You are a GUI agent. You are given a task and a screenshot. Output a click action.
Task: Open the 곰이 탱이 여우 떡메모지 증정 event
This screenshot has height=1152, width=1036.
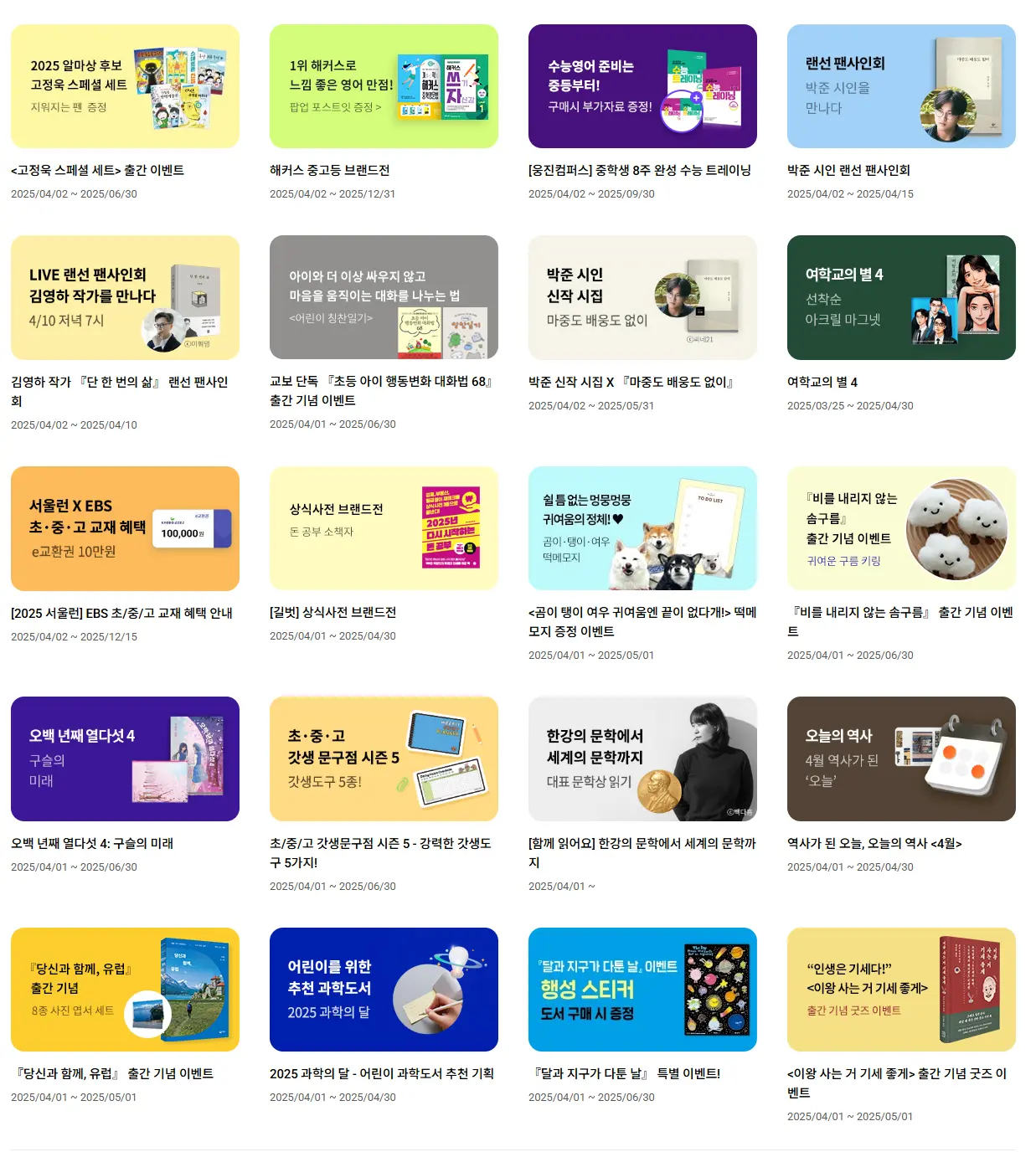click(x=642, y=528)
